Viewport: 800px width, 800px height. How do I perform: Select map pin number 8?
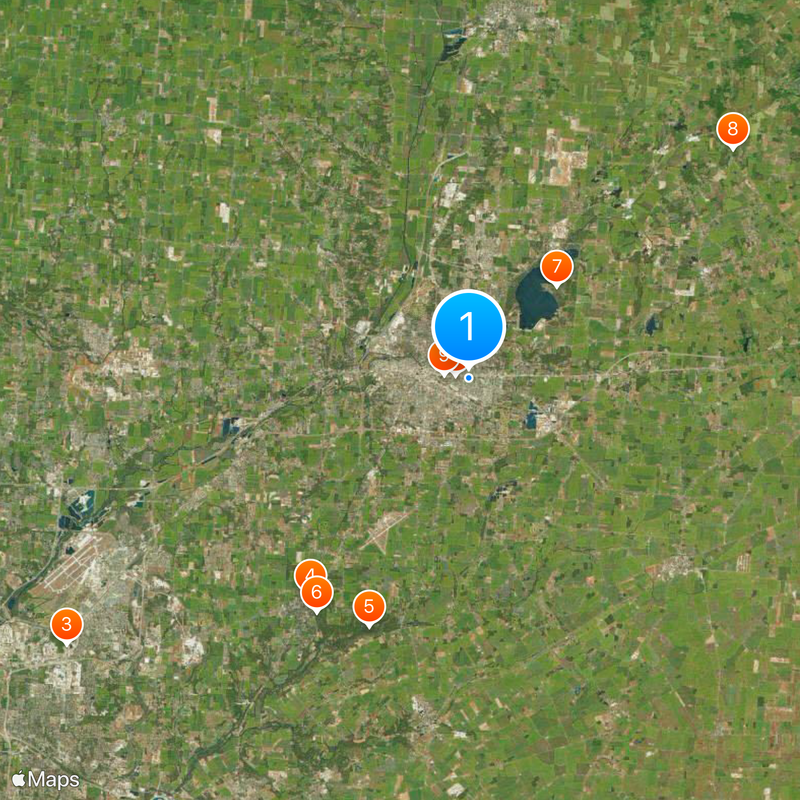[x=732, y=129]
